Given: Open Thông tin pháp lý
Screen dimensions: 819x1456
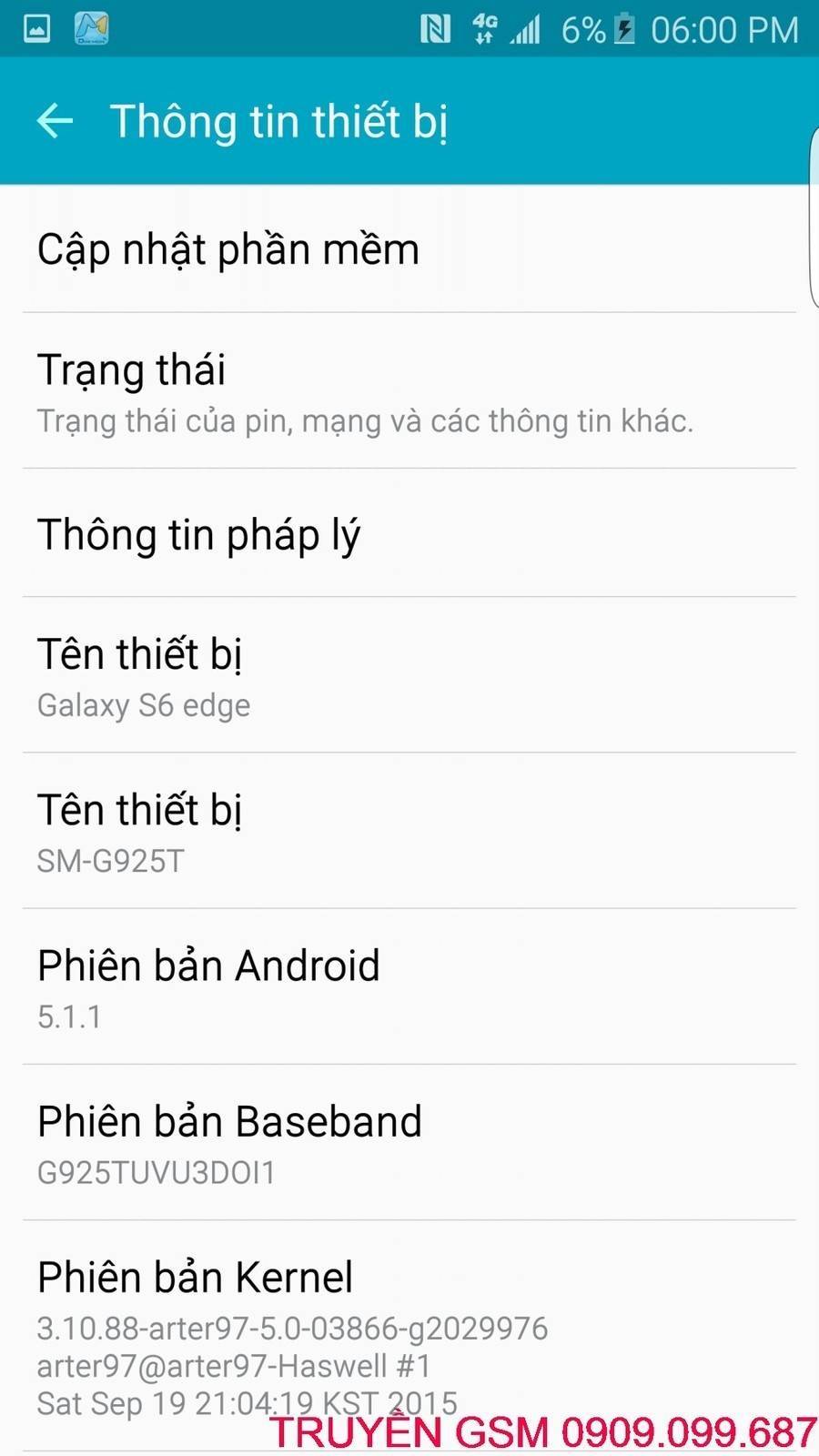Looking at the screenshot, I should pyautogui.click(x=409, y=534).
